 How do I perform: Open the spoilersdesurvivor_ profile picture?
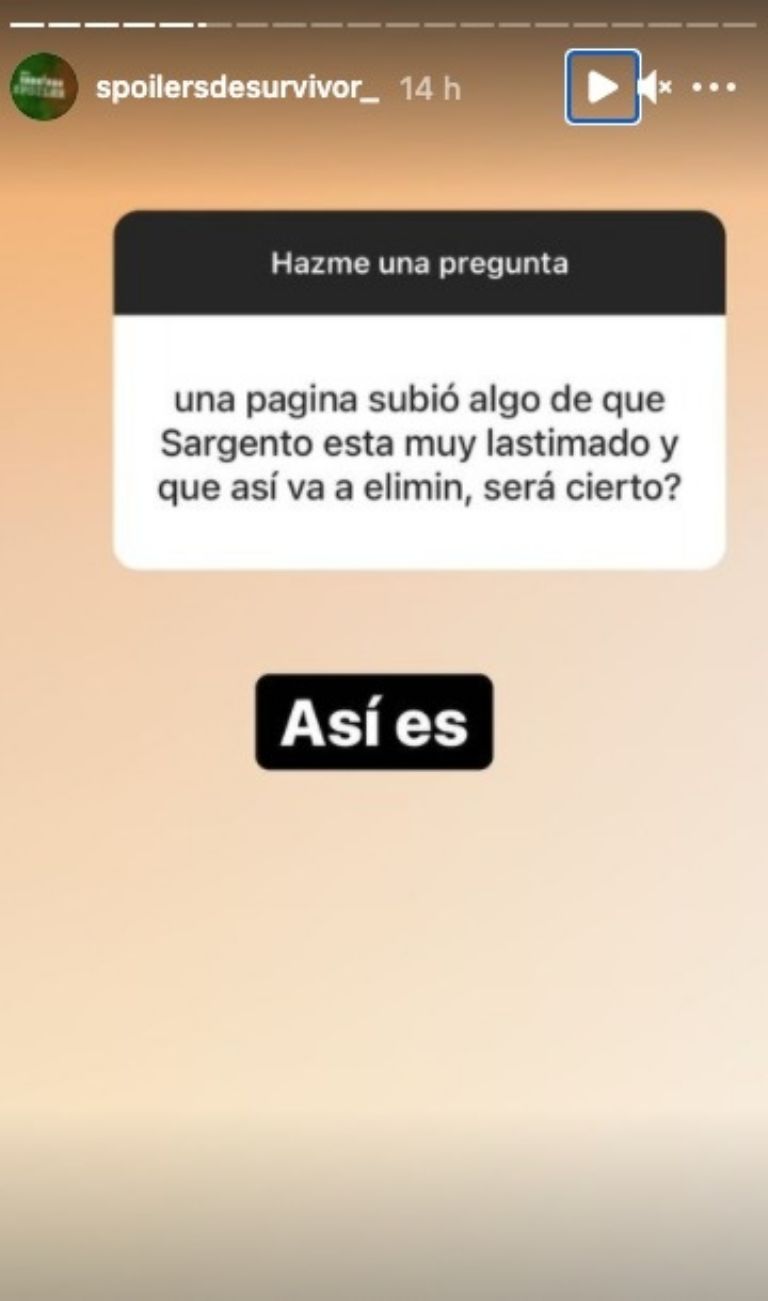click(x=44, y=87)
